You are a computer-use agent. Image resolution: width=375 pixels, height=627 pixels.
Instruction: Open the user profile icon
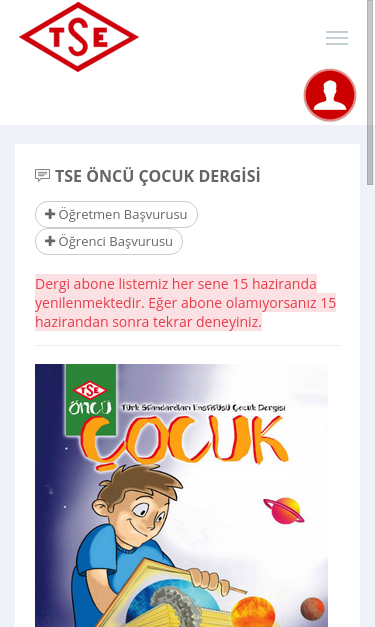[330, 95]
